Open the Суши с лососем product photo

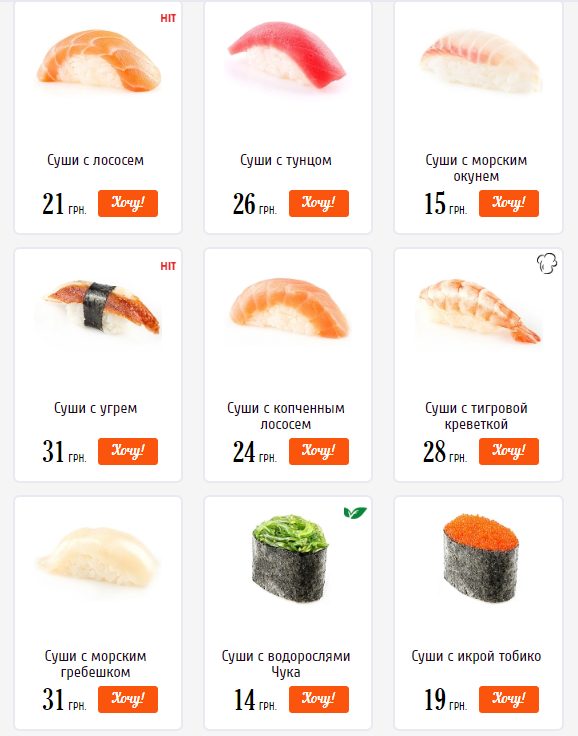[99, 60]
